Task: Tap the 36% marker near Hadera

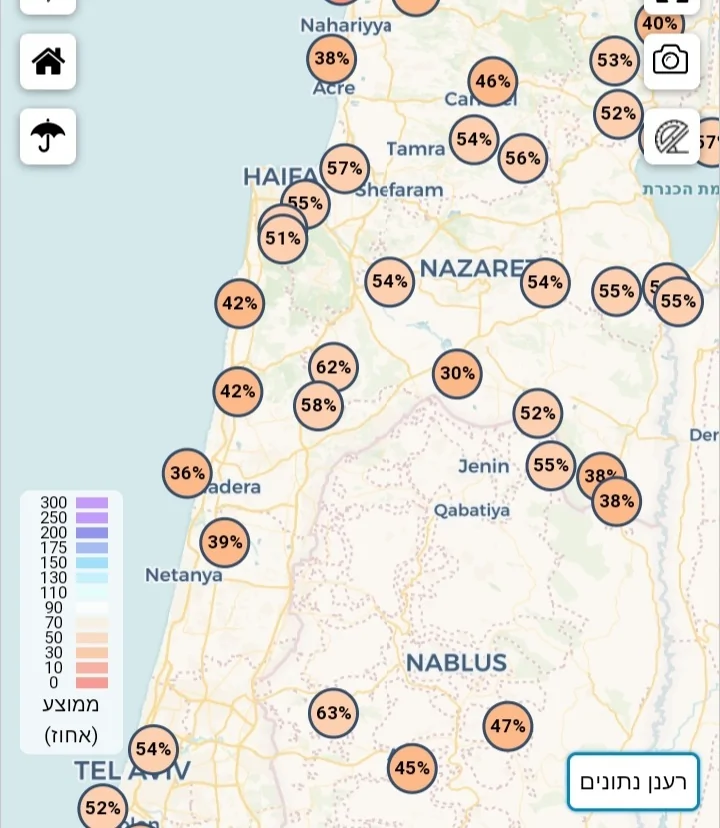Action: (187, 473)
